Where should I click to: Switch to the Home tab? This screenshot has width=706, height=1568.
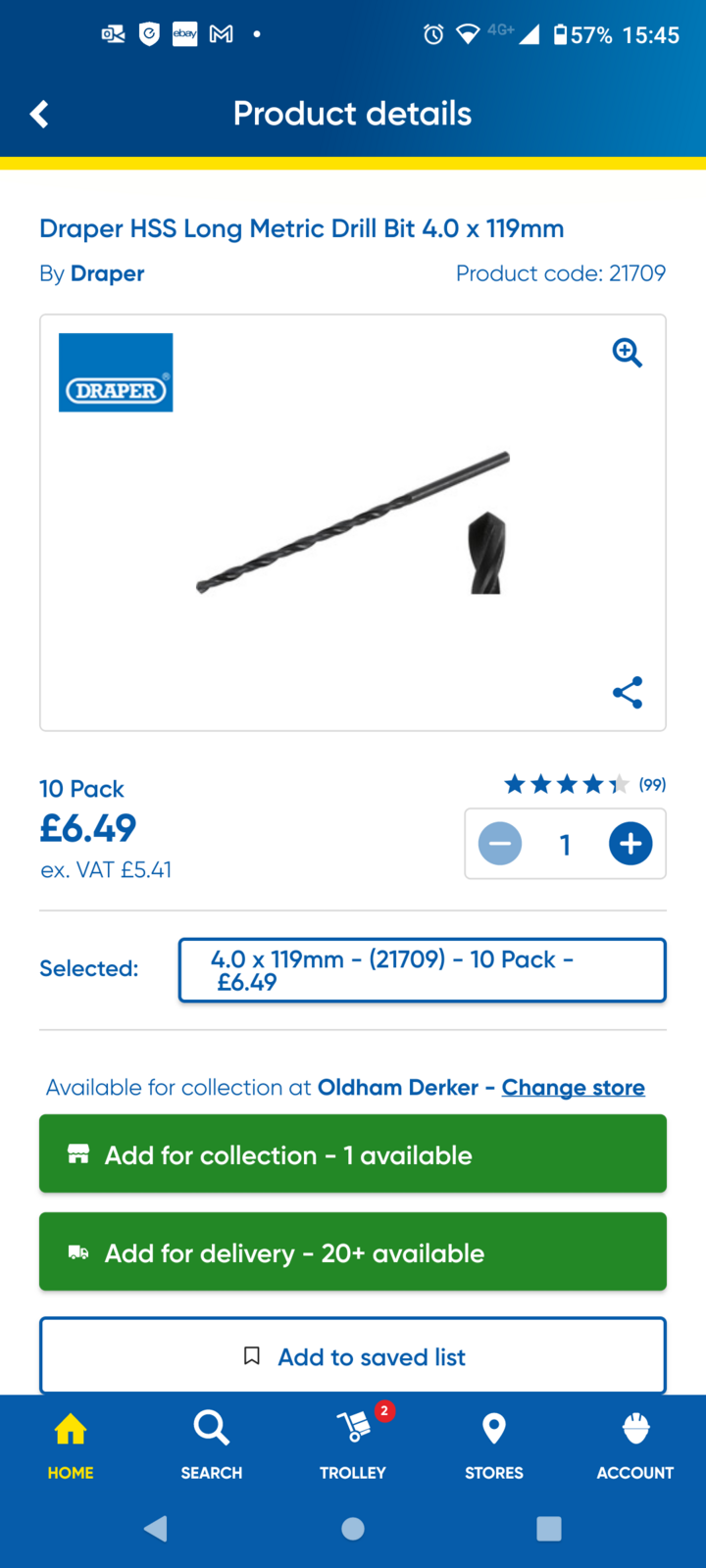tap(71, 1445)
